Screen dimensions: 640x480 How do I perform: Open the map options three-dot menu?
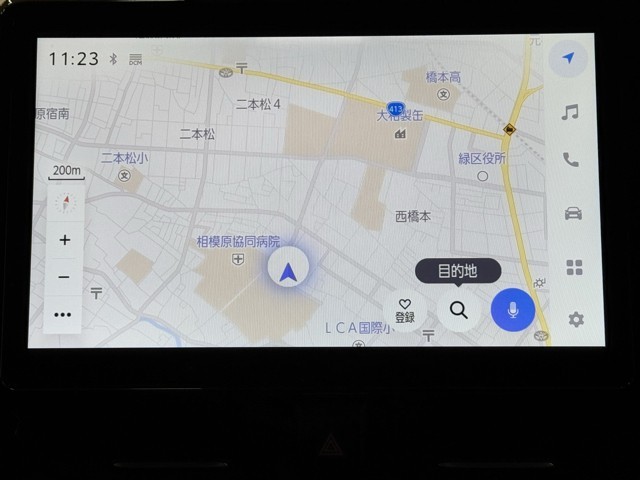pos(64,314)
